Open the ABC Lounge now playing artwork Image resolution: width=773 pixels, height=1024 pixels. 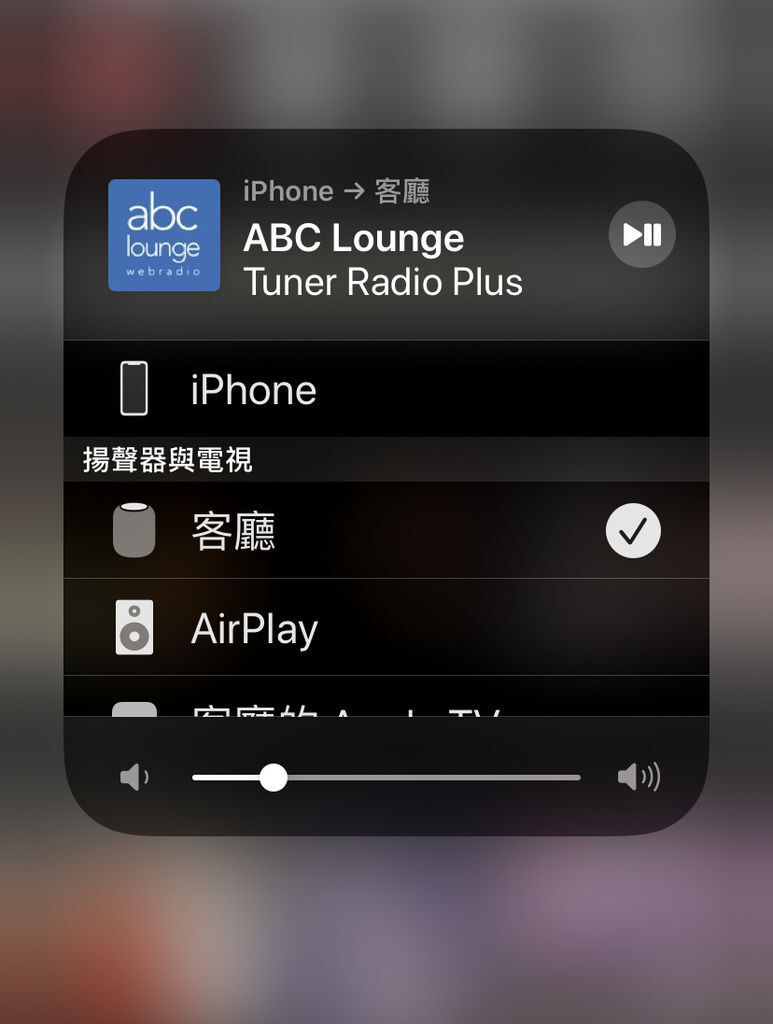[x=164, y=235]
